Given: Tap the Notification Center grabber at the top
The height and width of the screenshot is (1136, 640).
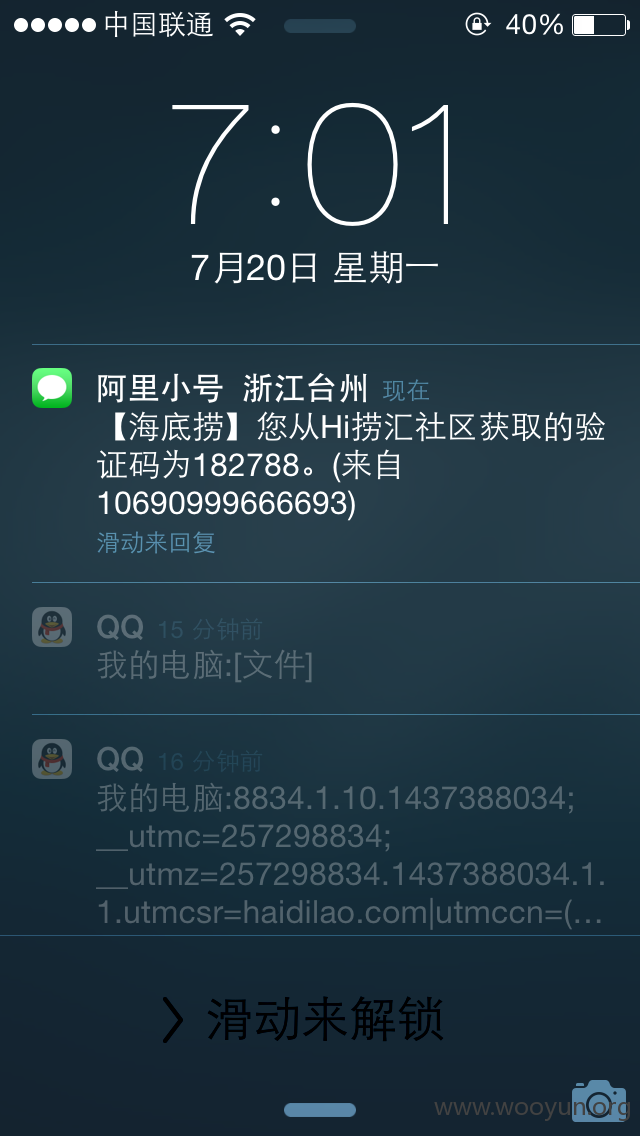Looking at the screenshot, I should tap(320, 26).
